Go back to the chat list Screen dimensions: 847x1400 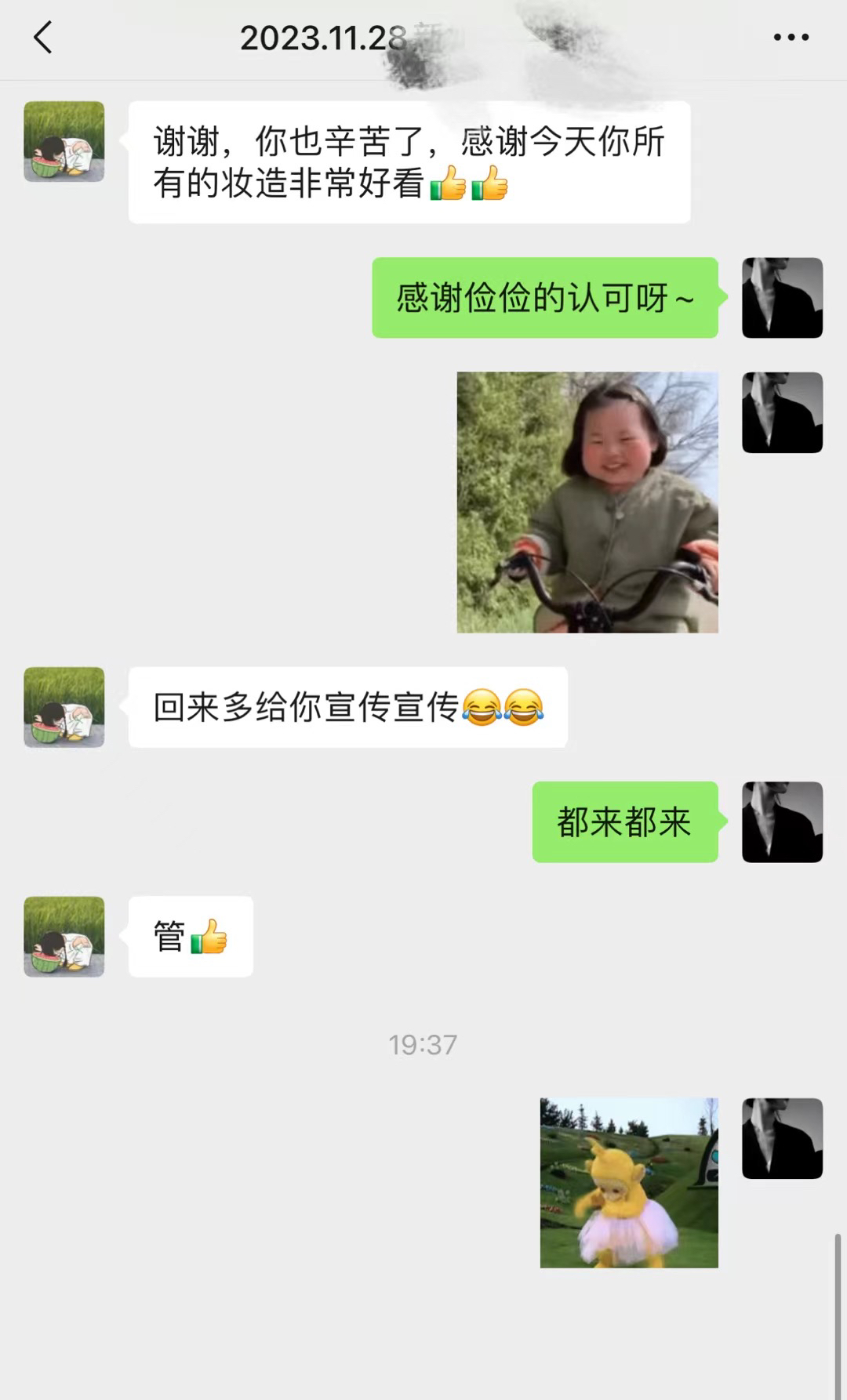click(43, 38)
